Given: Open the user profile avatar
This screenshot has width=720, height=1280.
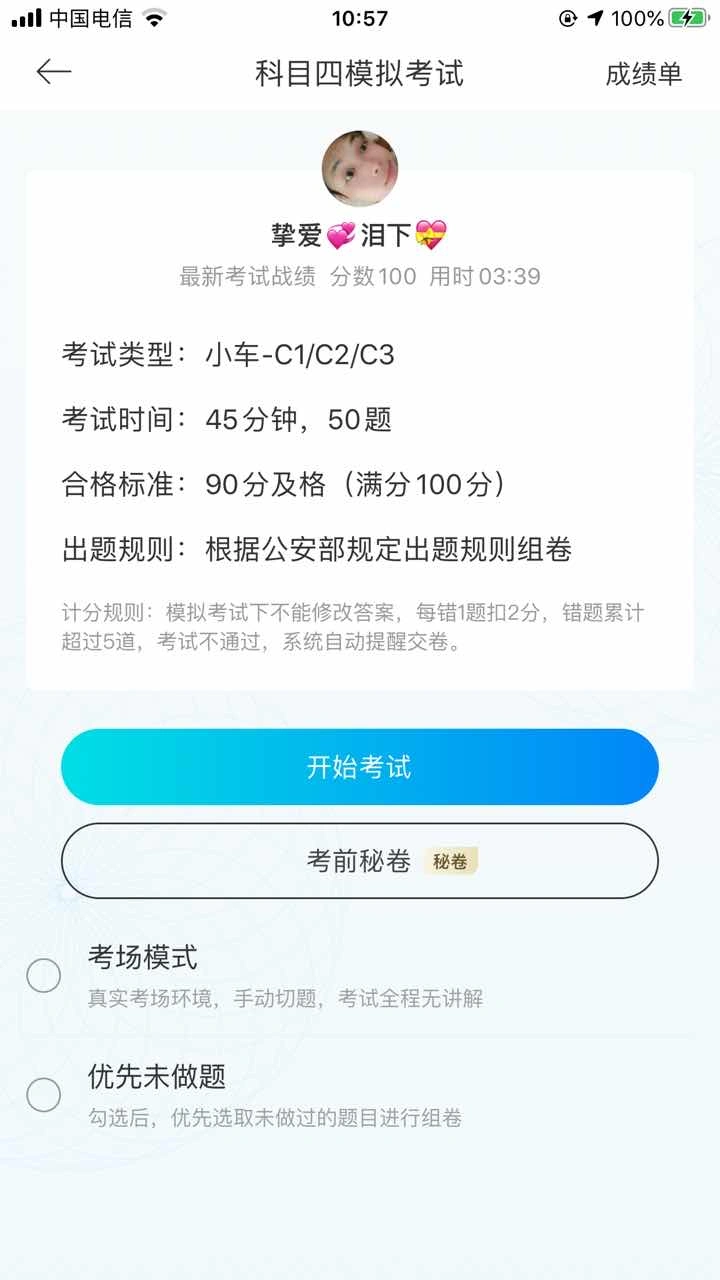Looking at the screenshot, I should click(x=360, y=169).
